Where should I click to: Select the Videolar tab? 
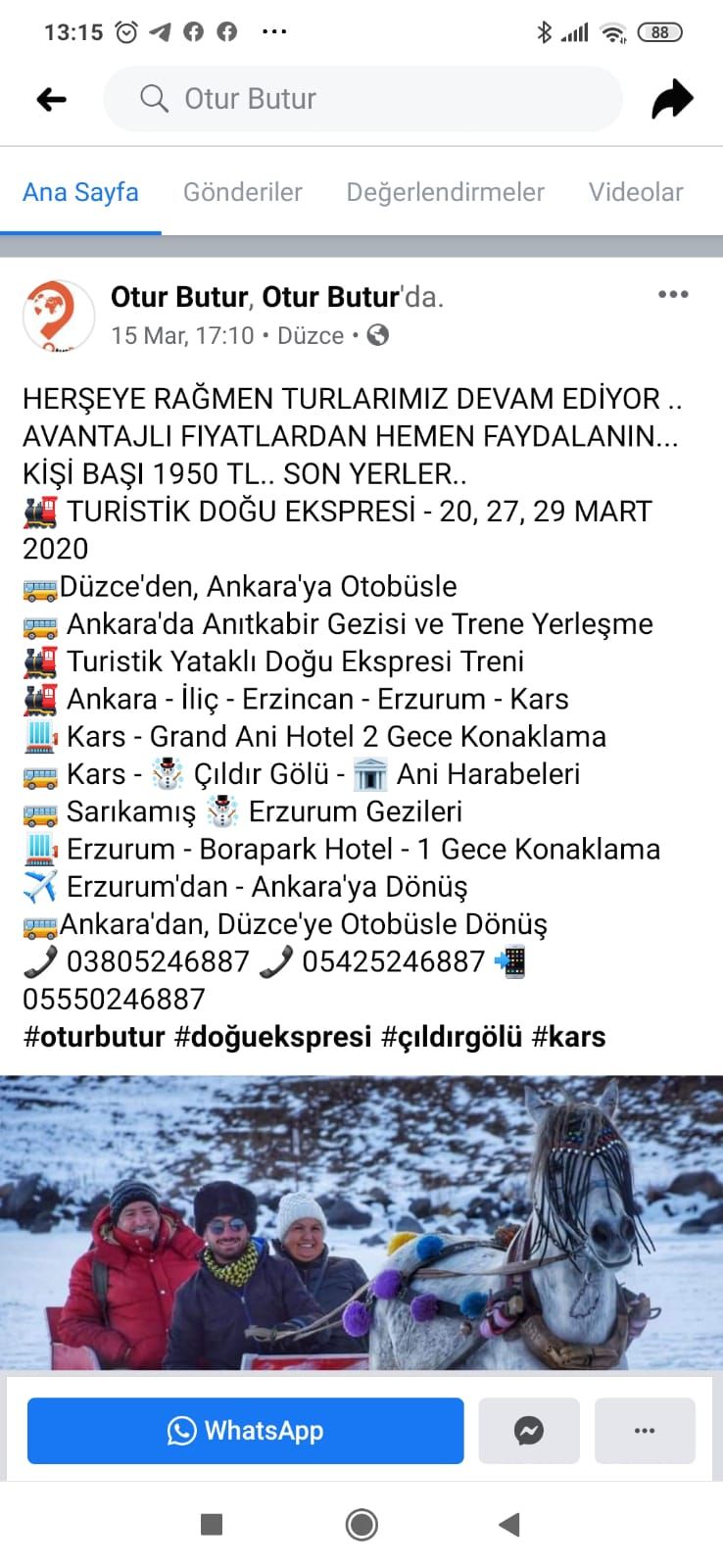[636, 192]
